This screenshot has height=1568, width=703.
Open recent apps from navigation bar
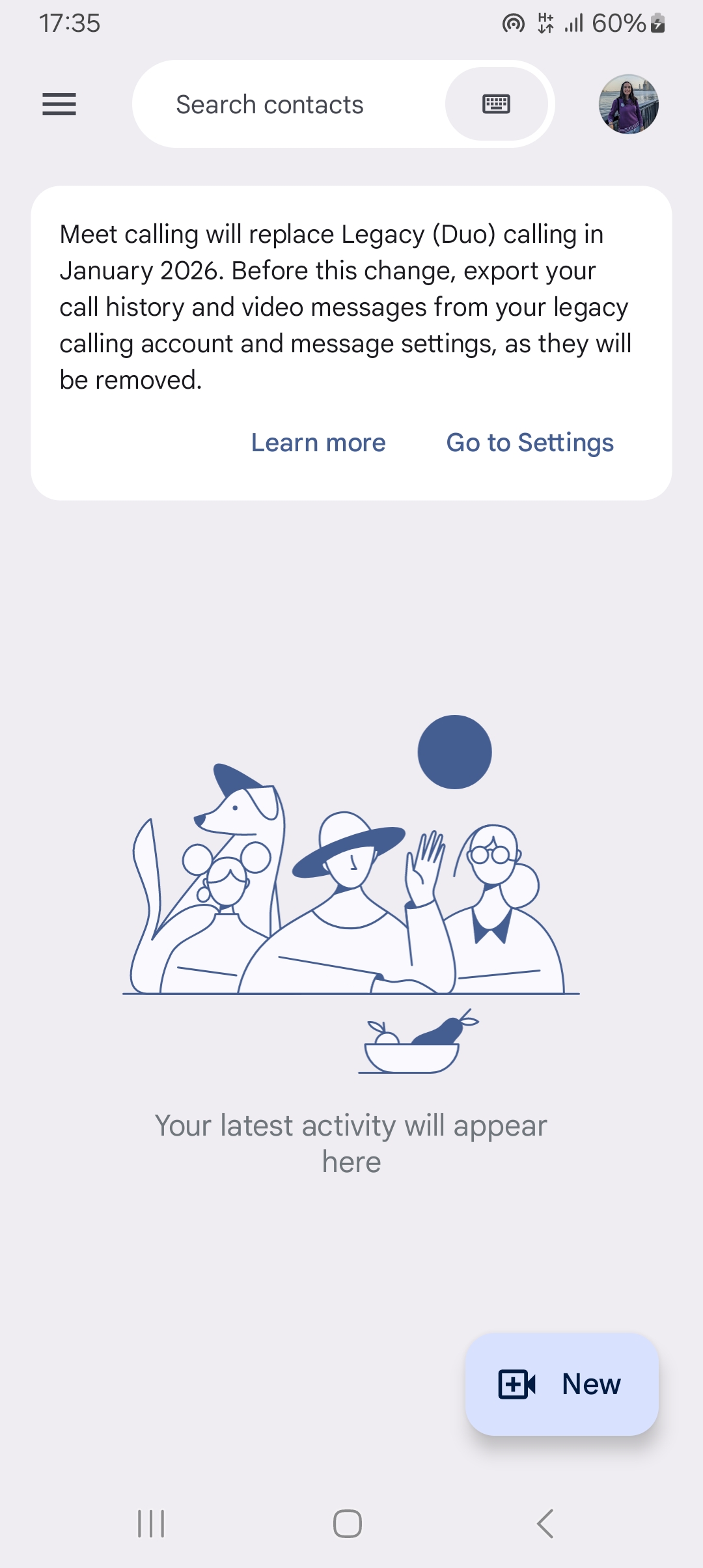pos(151,1524)
